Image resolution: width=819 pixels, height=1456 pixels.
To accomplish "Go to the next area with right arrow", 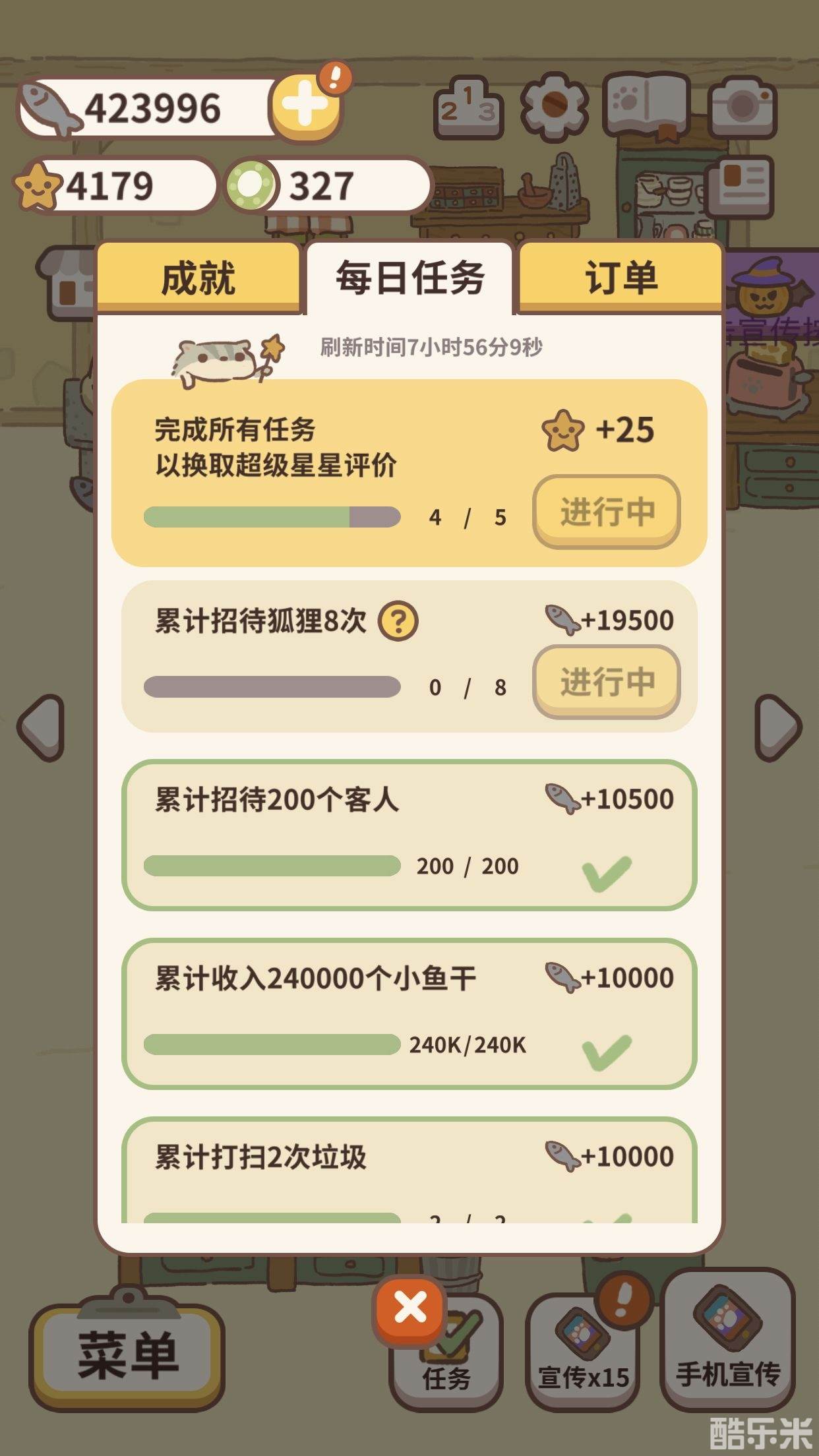I will 778,728.
